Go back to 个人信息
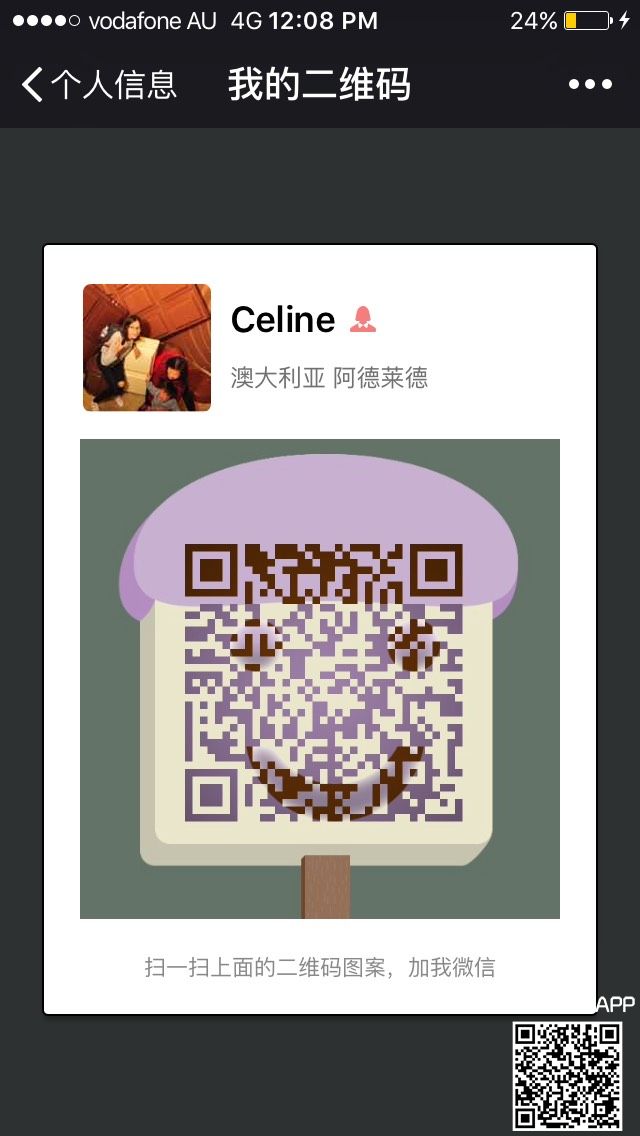This screenshot has width=640, height=1136. point(98,85)
